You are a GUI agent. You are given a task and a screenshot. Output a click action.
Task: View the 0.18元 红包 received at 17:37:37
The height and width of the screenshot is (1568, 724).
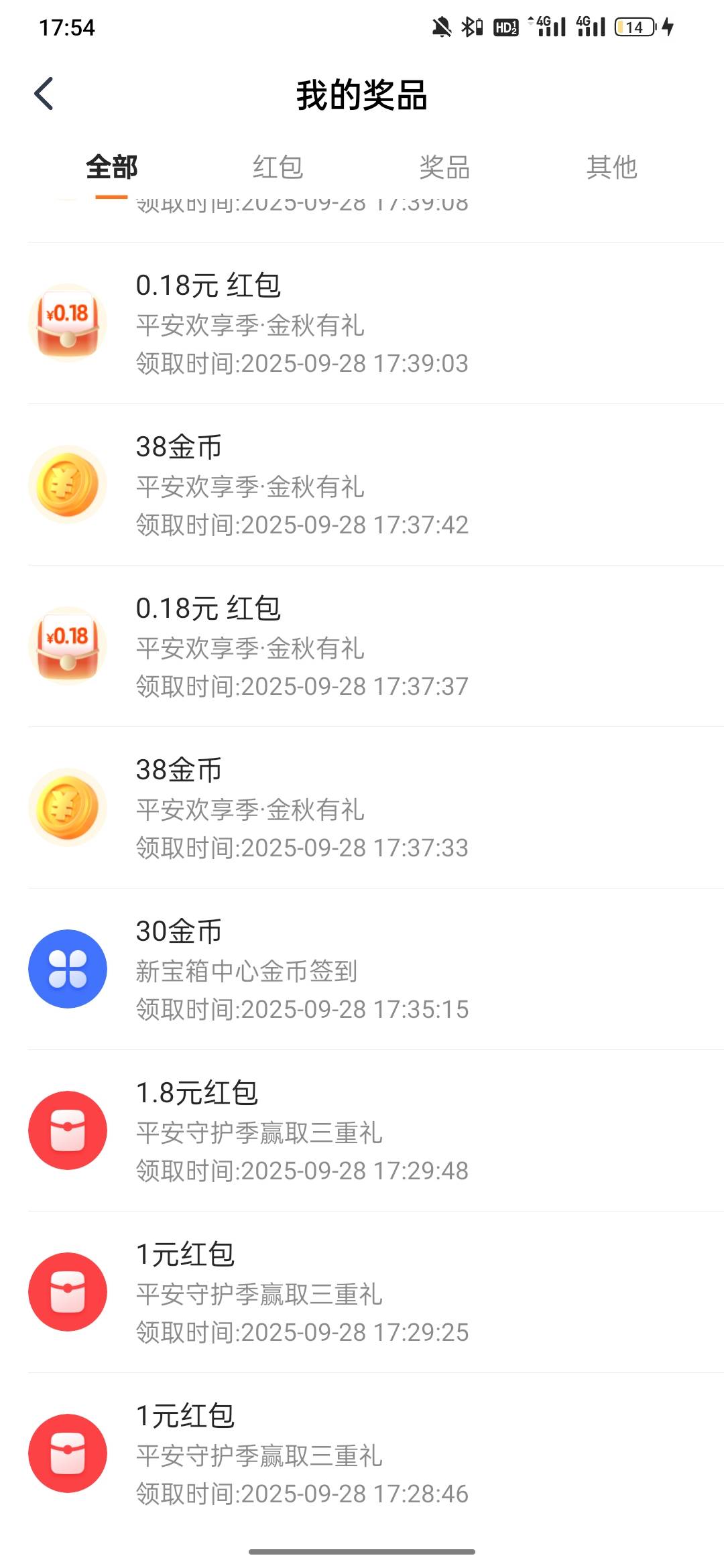coord(375,646)
